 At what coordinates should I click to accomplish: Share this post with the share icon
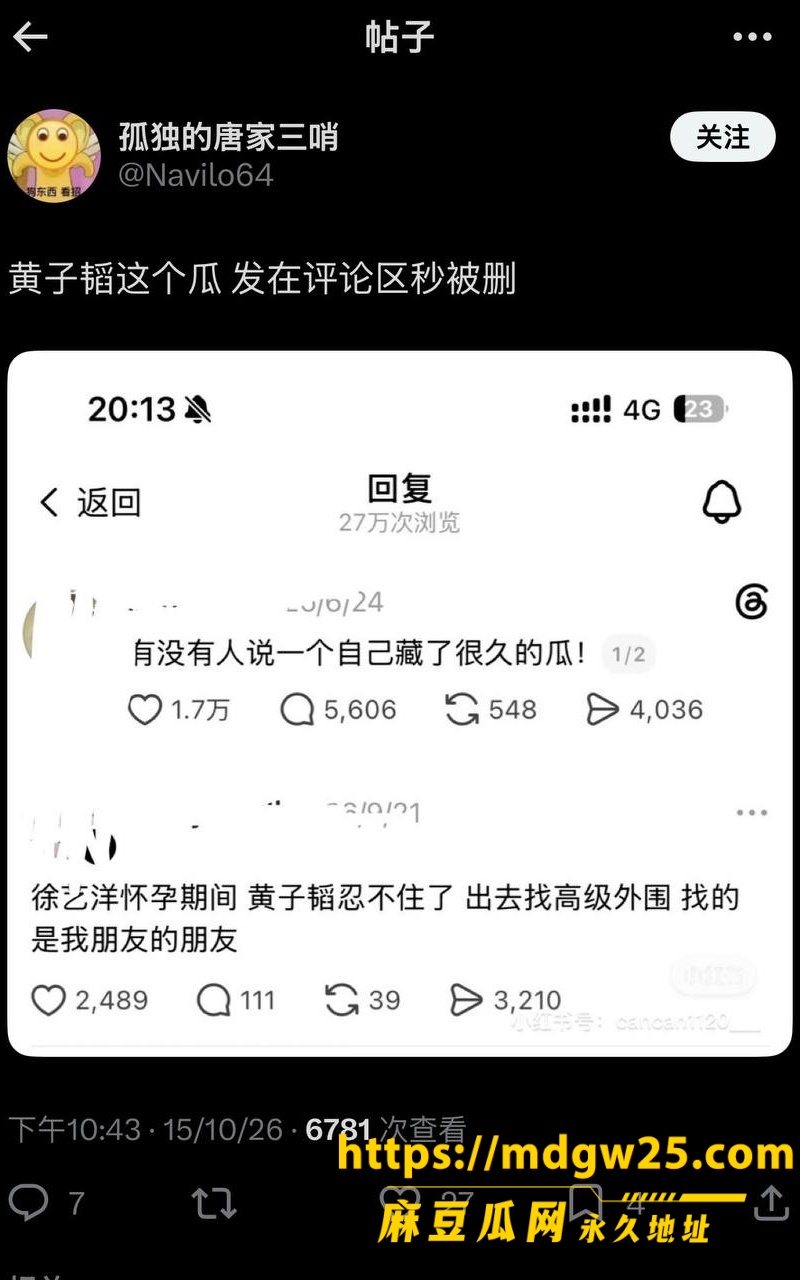tap(771, 1202)
